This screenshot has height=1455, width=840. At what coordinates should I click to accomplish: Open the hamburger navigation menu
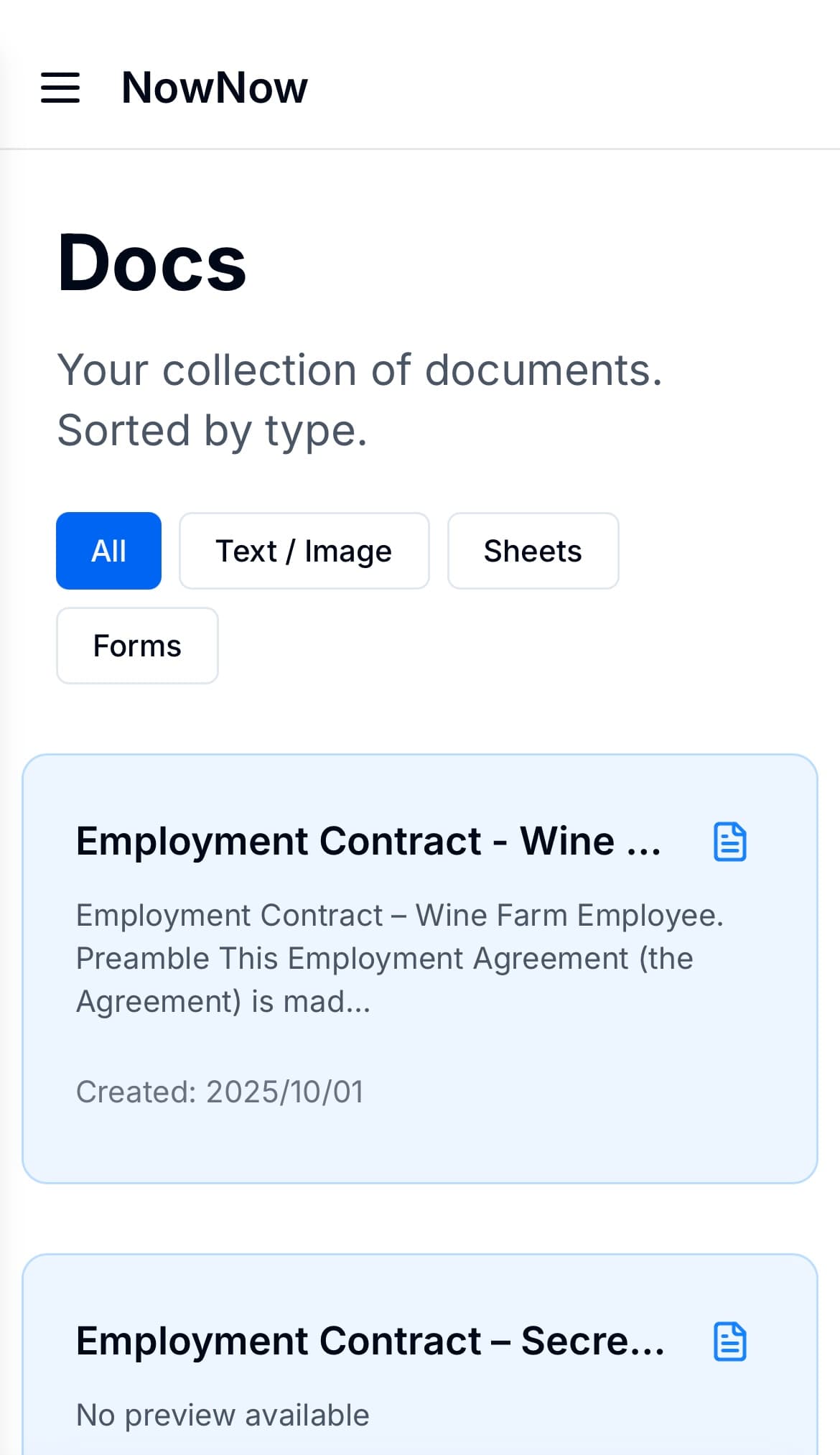click(60, 88)
